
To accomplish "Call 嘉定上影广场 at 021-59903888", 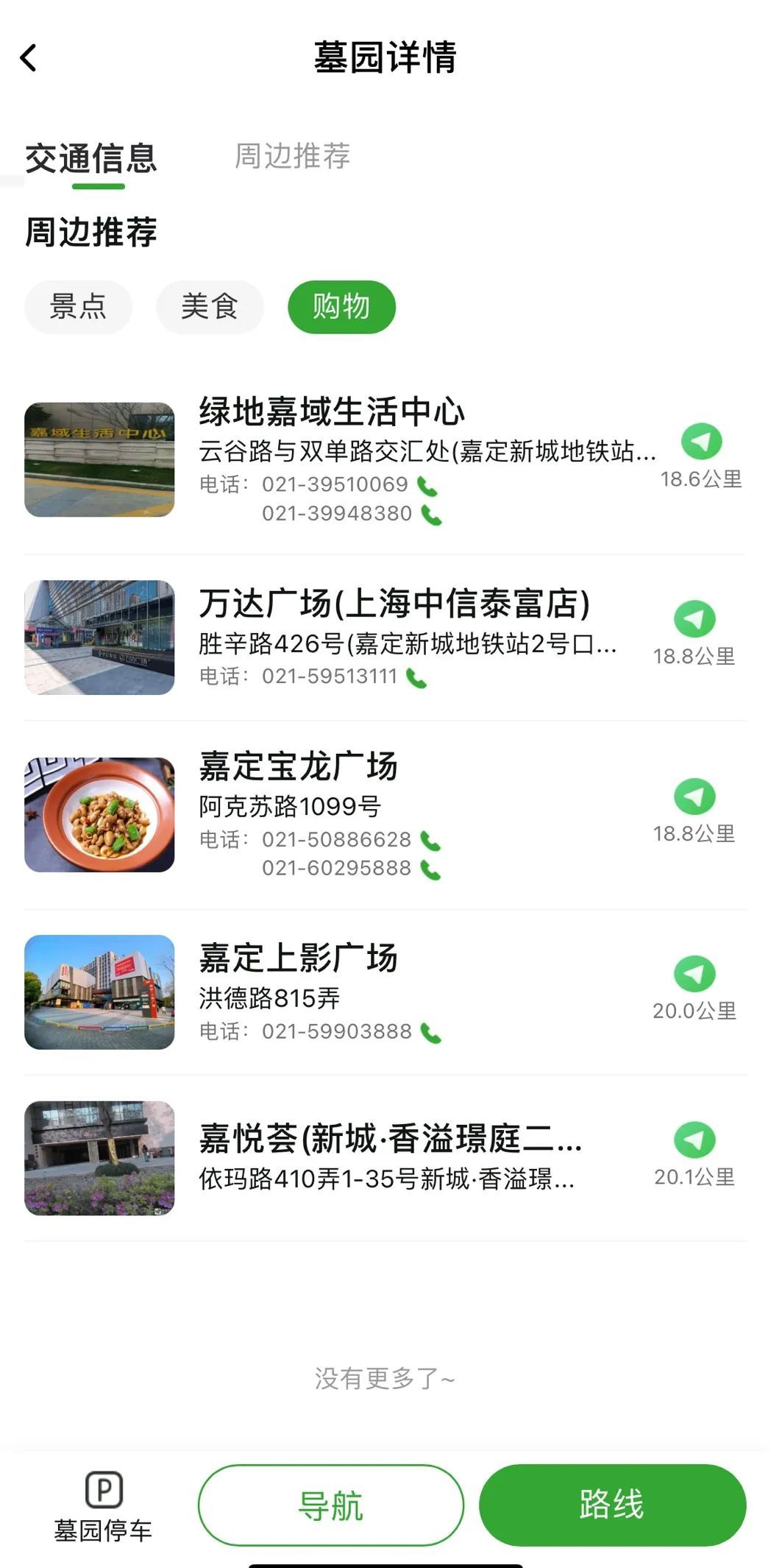I will 431,1033.
